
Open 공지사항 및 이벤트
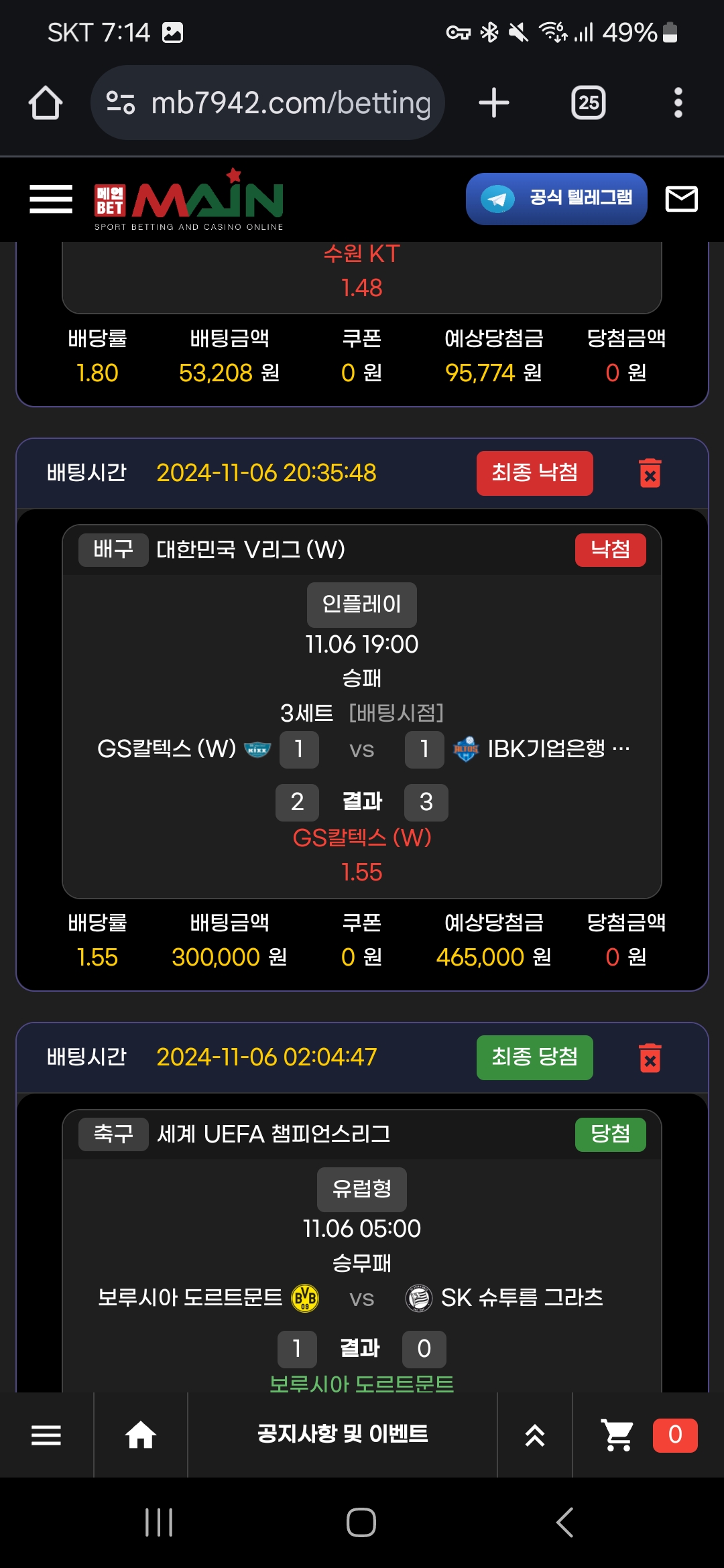(343, 1435)
